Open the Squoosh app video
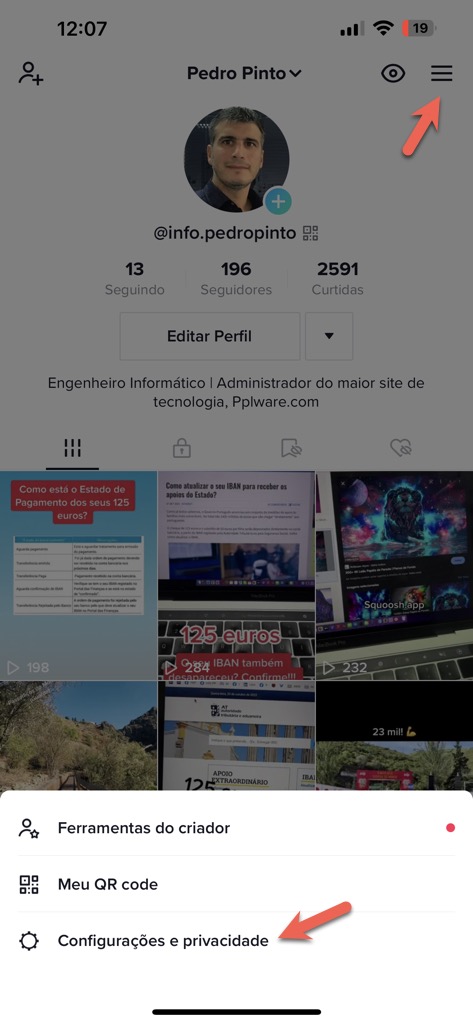 pyautogui.click(x=394, y=575)
